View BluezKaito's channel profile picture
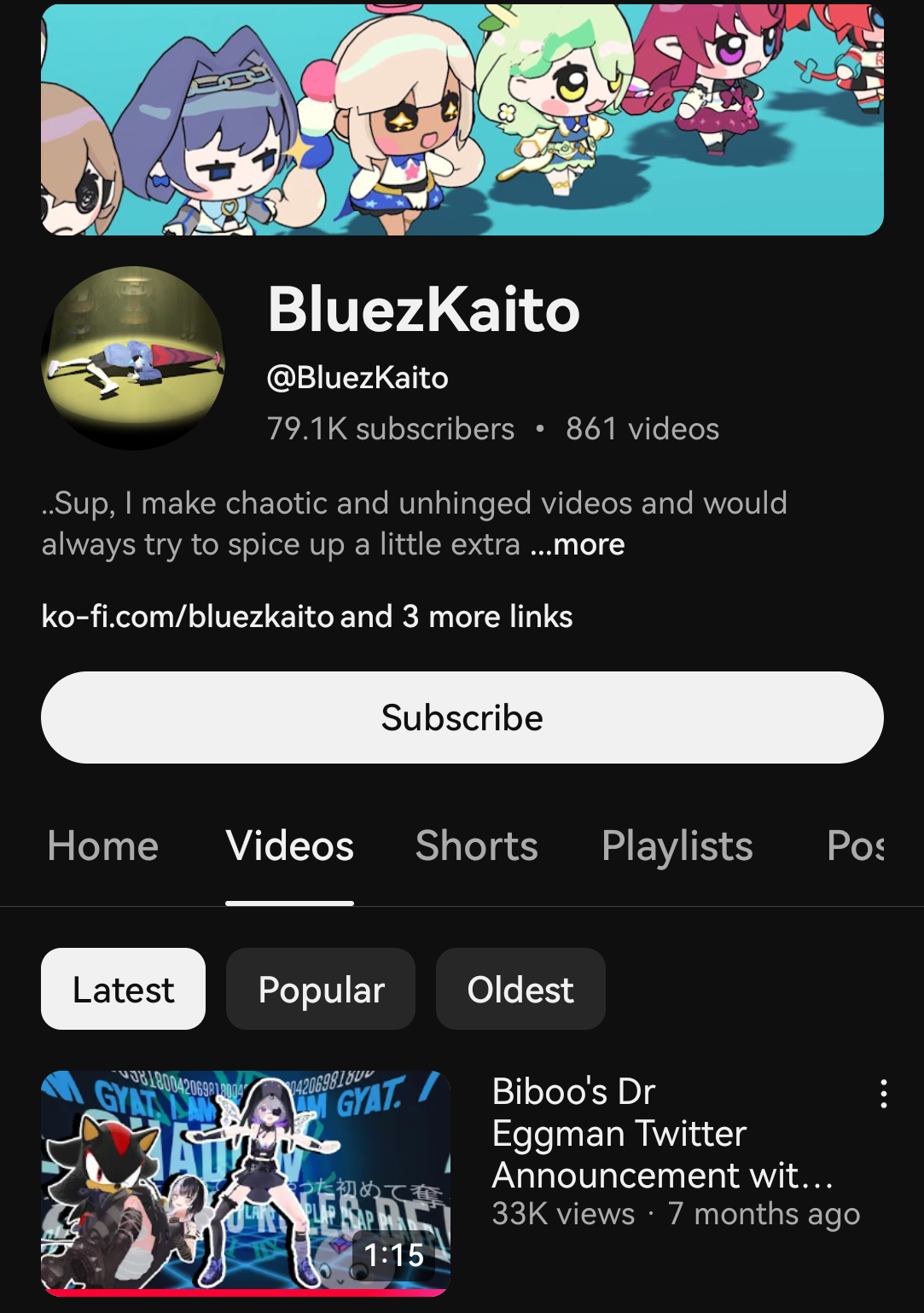Viewport: 924px width, 1313px height. pyautogui.click(x=133, y=358)
